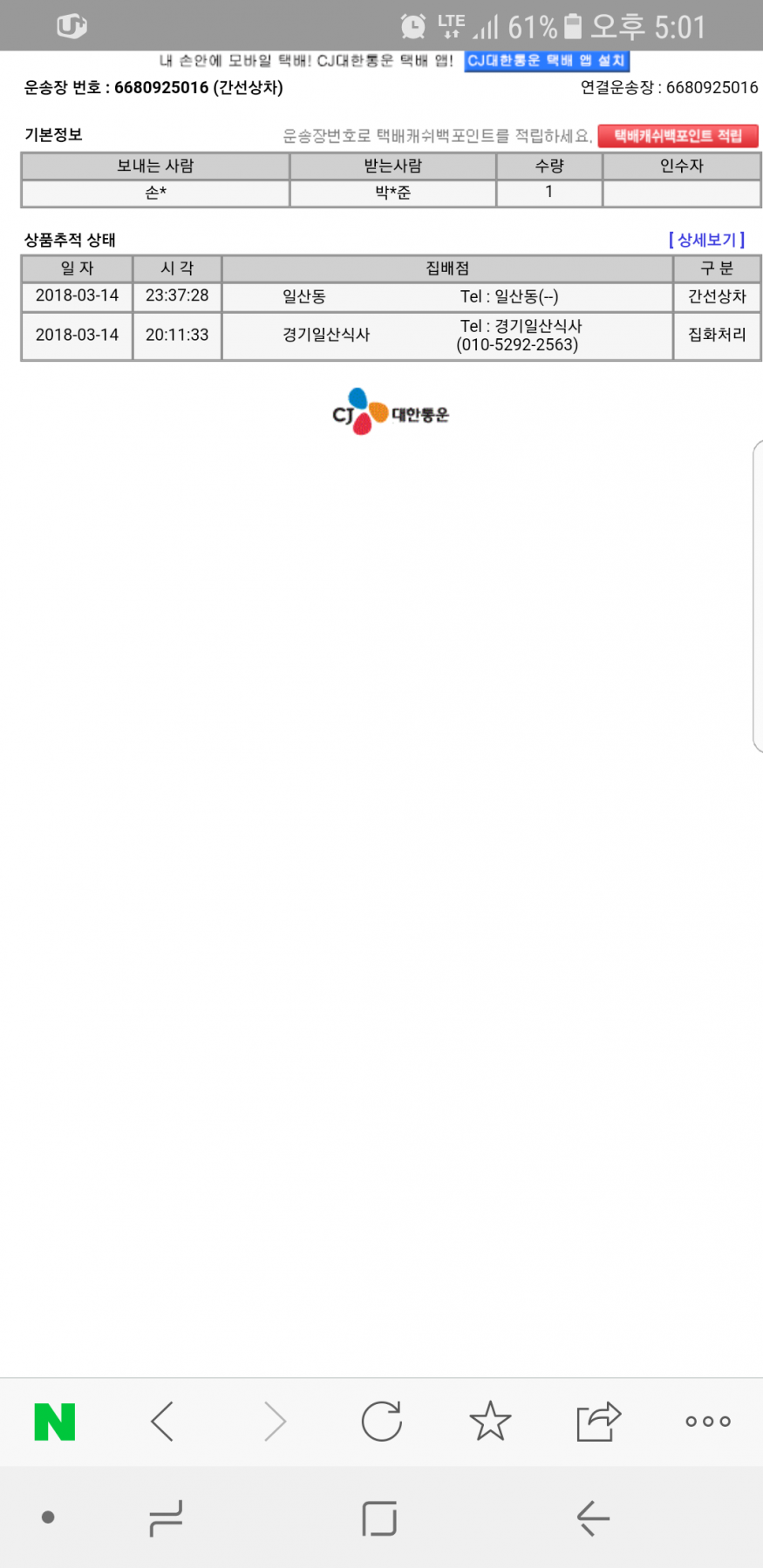Go to the Naver home N icon

(x=54, y=1422)
